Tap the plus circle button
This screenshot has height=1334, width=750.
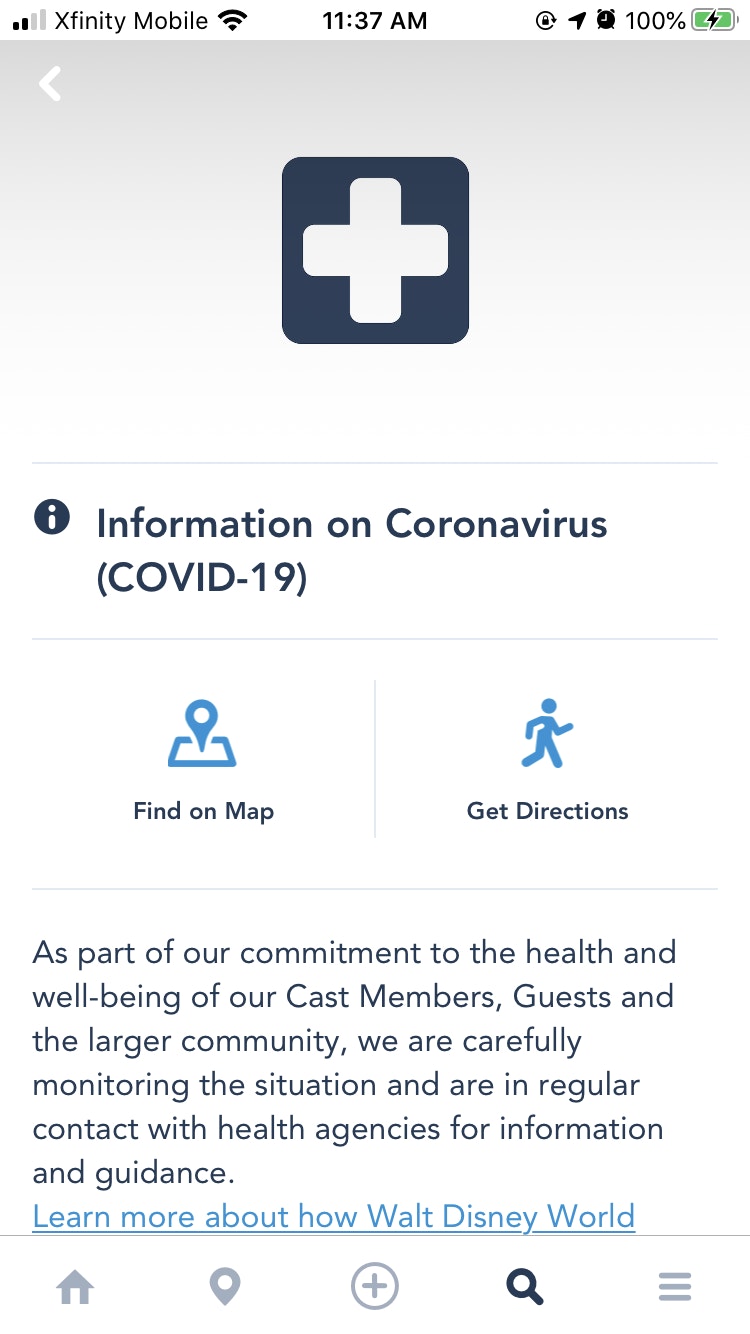375,1286
